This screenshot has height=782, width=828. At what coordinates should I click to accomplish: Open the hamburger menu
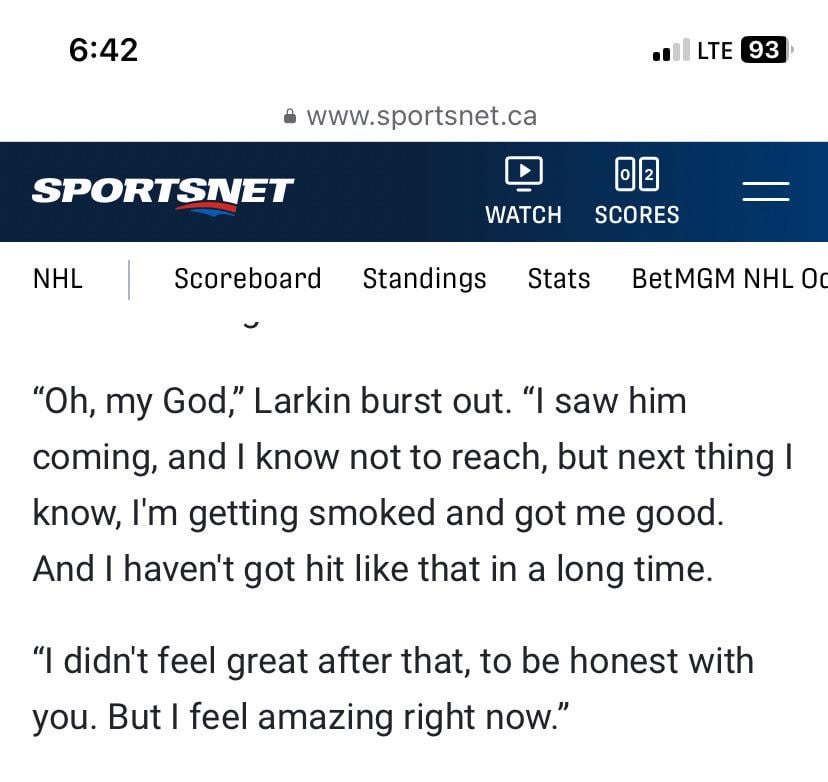pyautogui.click(x=765, y=191)
